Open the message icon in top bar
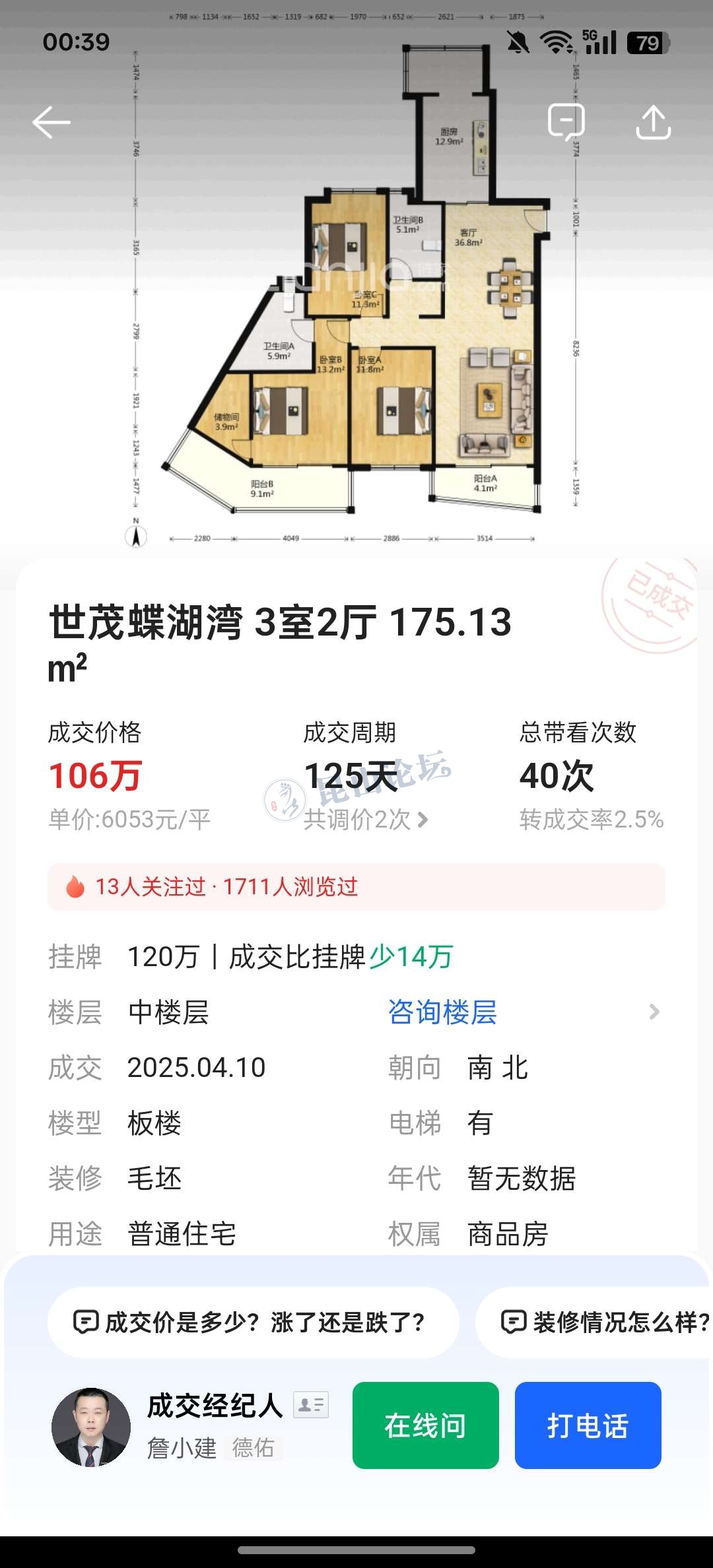Screen dimensions: 713x1568 pos(566,122)
